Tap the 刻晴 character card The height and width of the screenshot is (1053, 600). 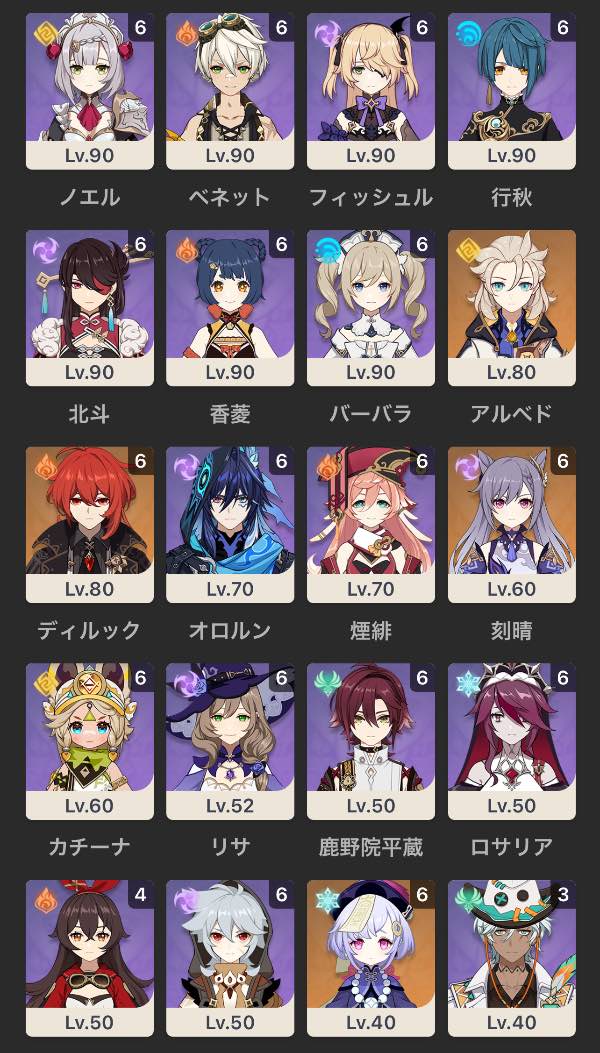pyautogui.click(x=512, y=524)
